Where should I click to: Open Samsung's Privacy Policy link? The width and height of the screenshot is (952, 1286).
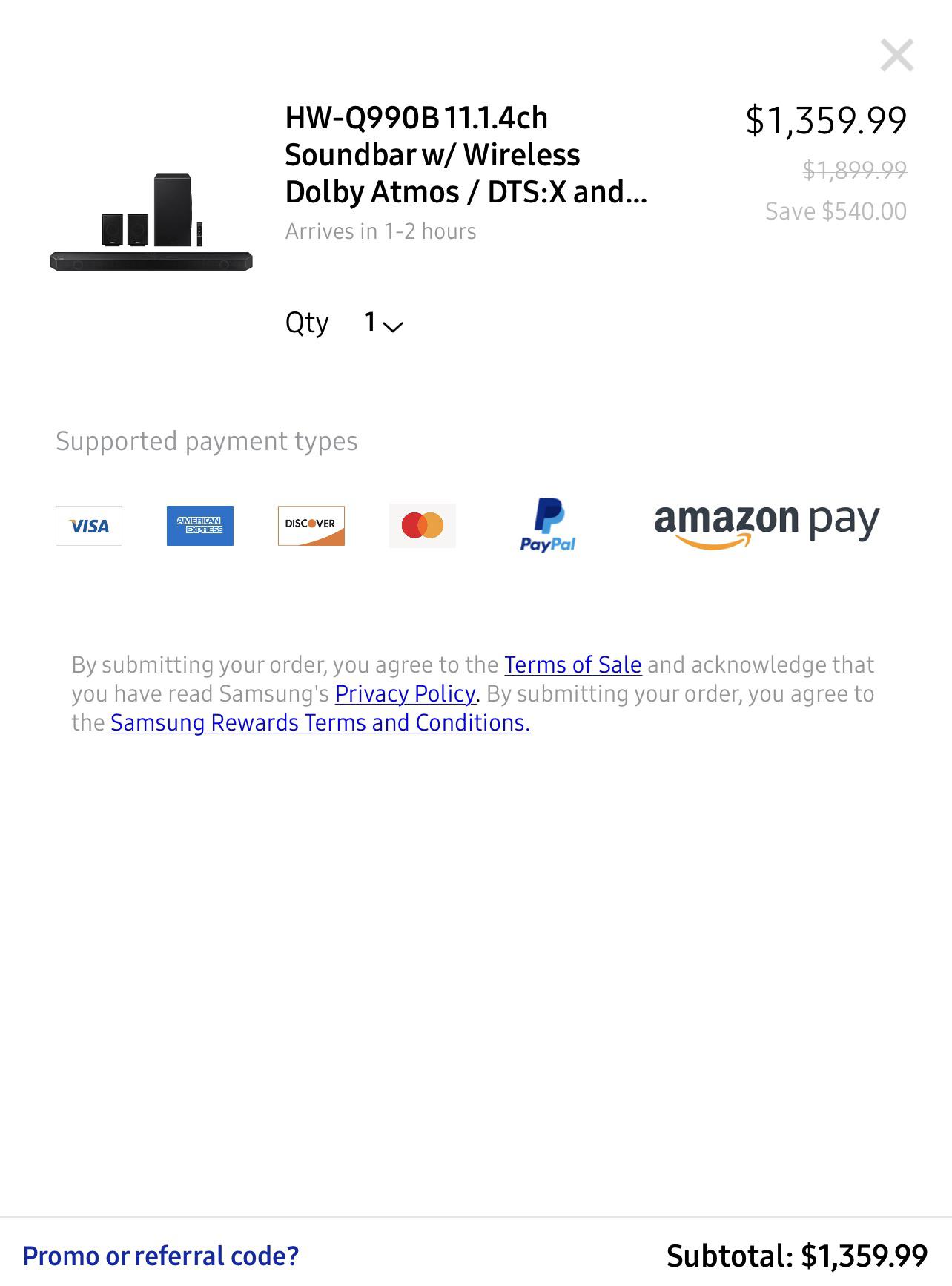tap(405, 694)
